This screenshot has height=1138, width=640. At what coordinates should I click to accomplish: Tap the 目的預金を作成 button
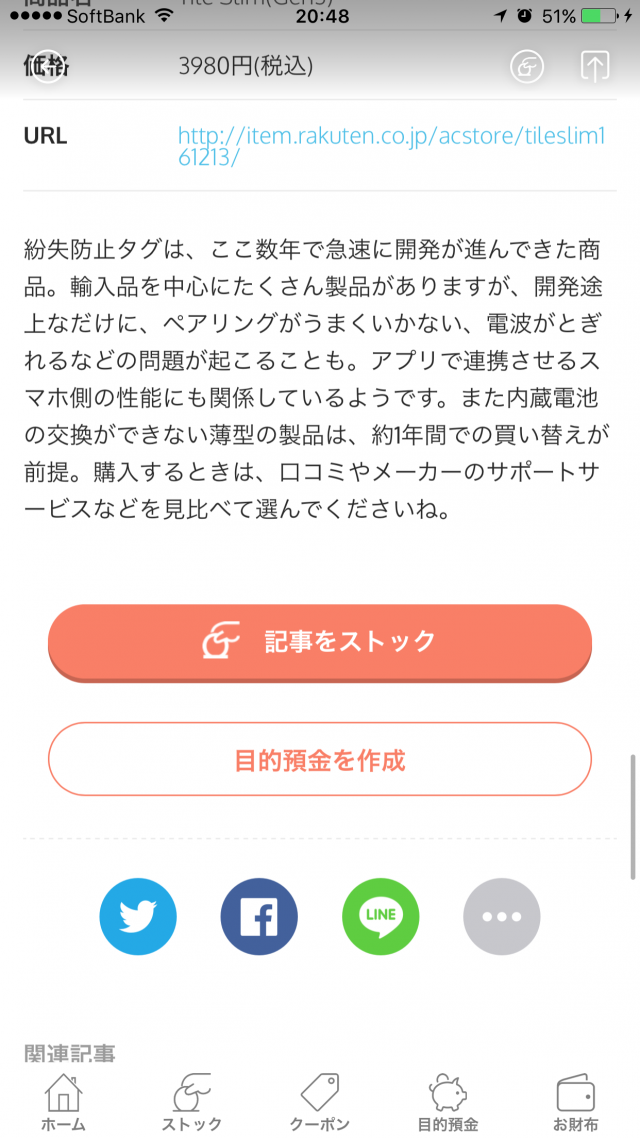tap(320, 760)
